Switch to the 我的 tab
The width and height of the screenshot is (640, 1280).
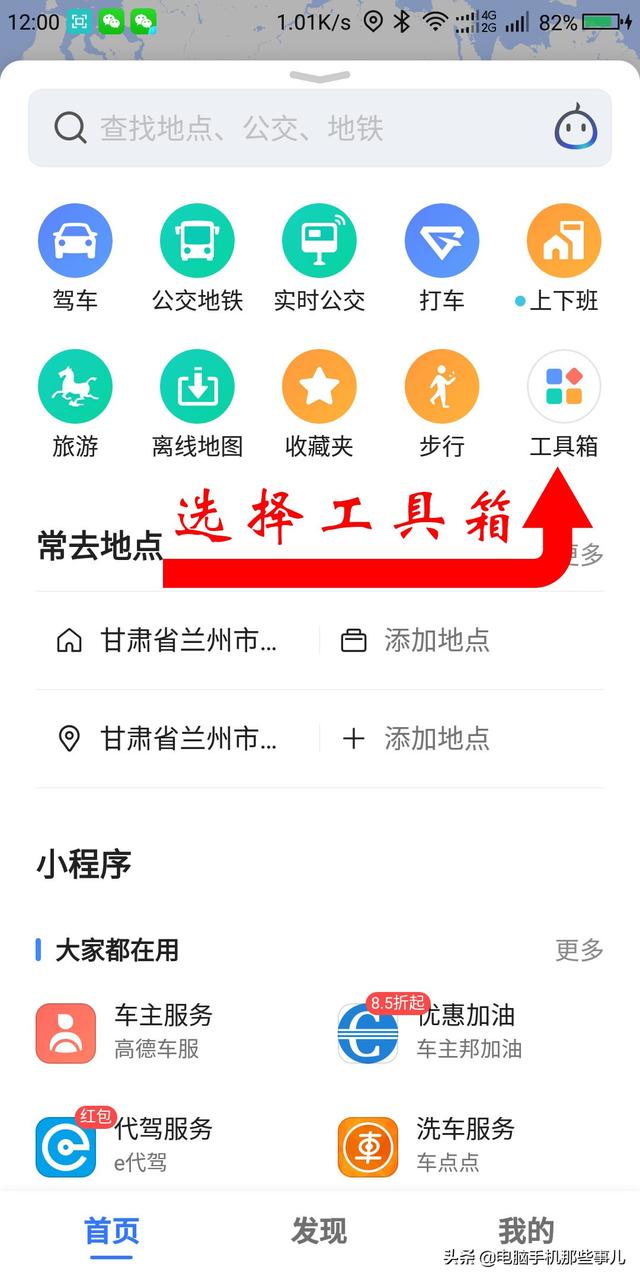click(x=526, y=1231)
